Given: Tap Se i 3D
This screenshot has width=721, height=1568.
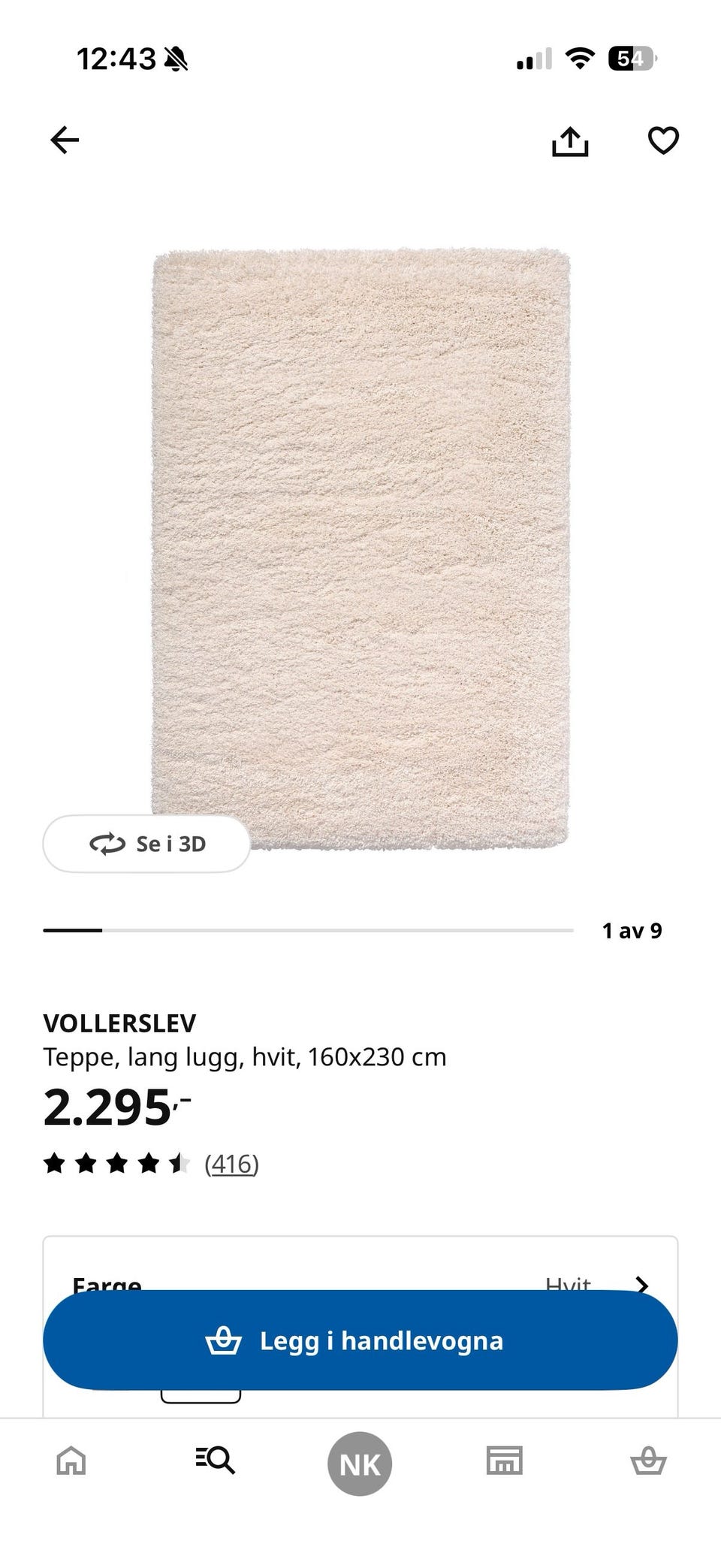Looking at the screenshot, I should (x=147, y=843).
